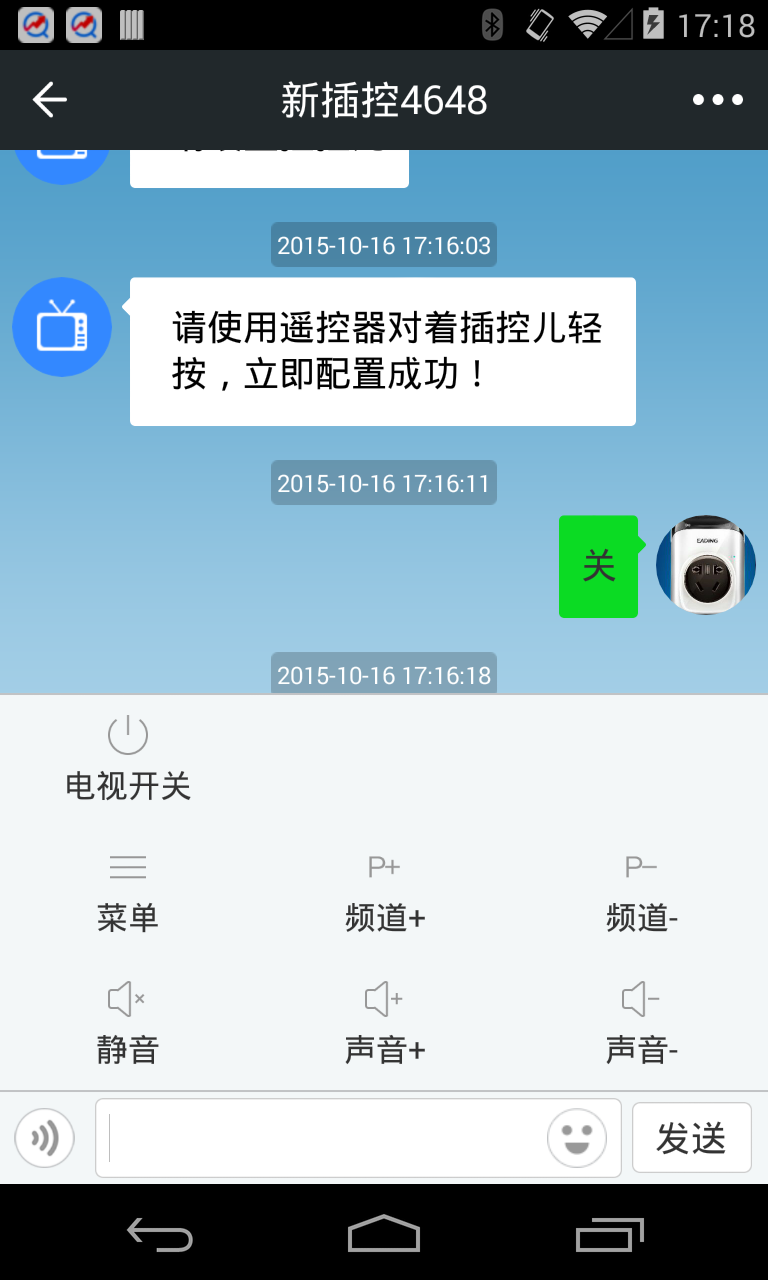Select 频道- to go channel down
Screen dimensions: 768x1280
642,890
